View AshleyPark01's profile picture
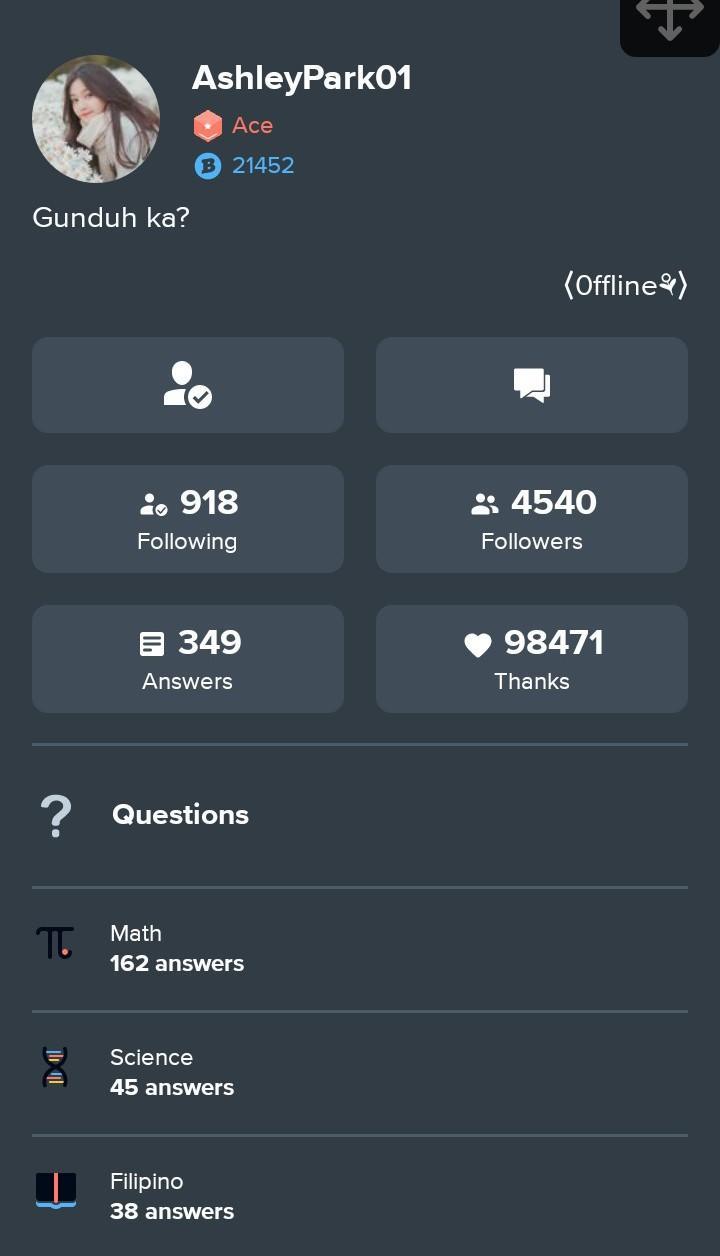Viewport: 720px width, 1256px height. (96, 119)
